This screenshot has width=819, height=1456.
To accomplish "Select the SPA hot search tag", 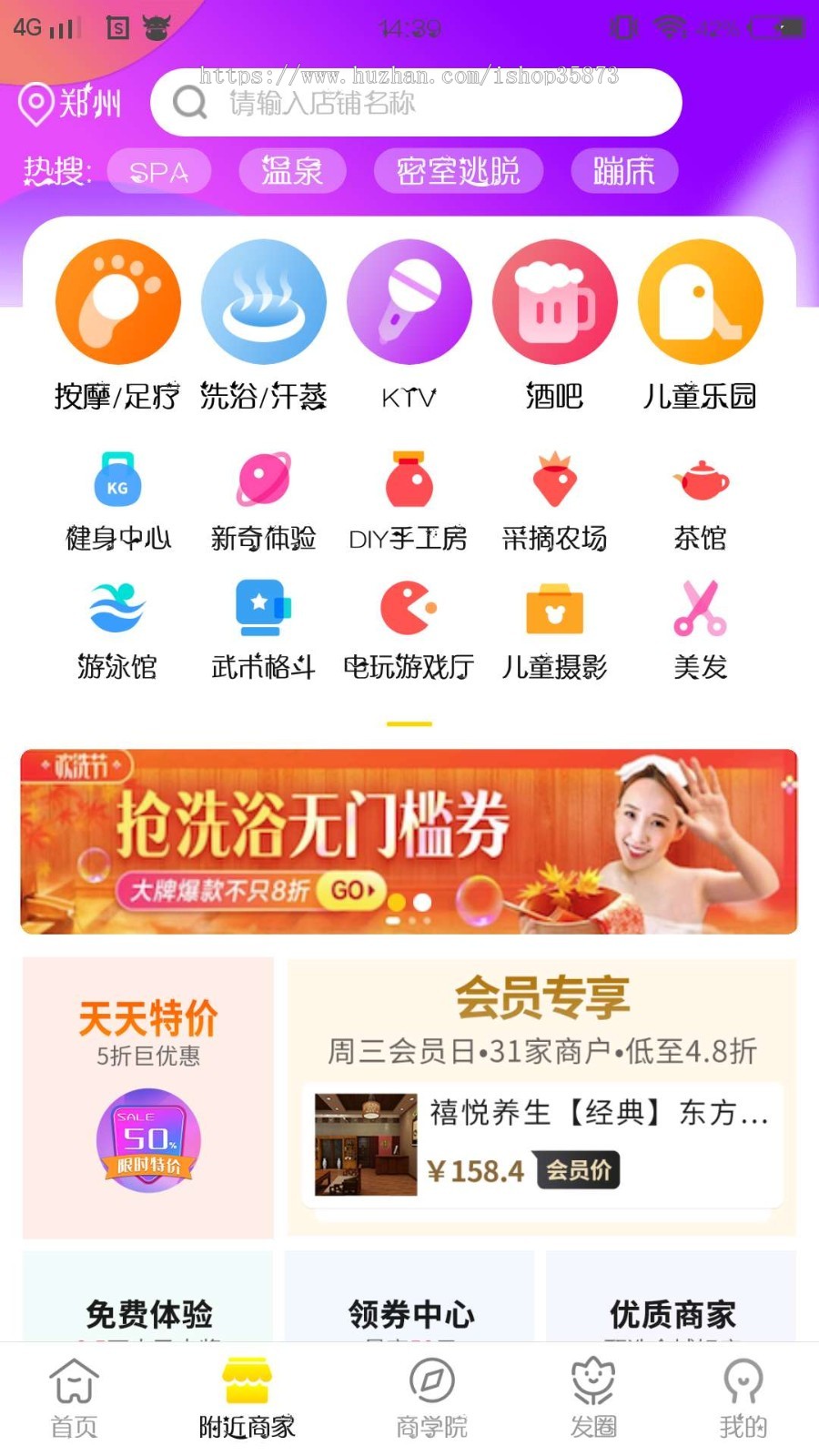I will tap(159, 171).
